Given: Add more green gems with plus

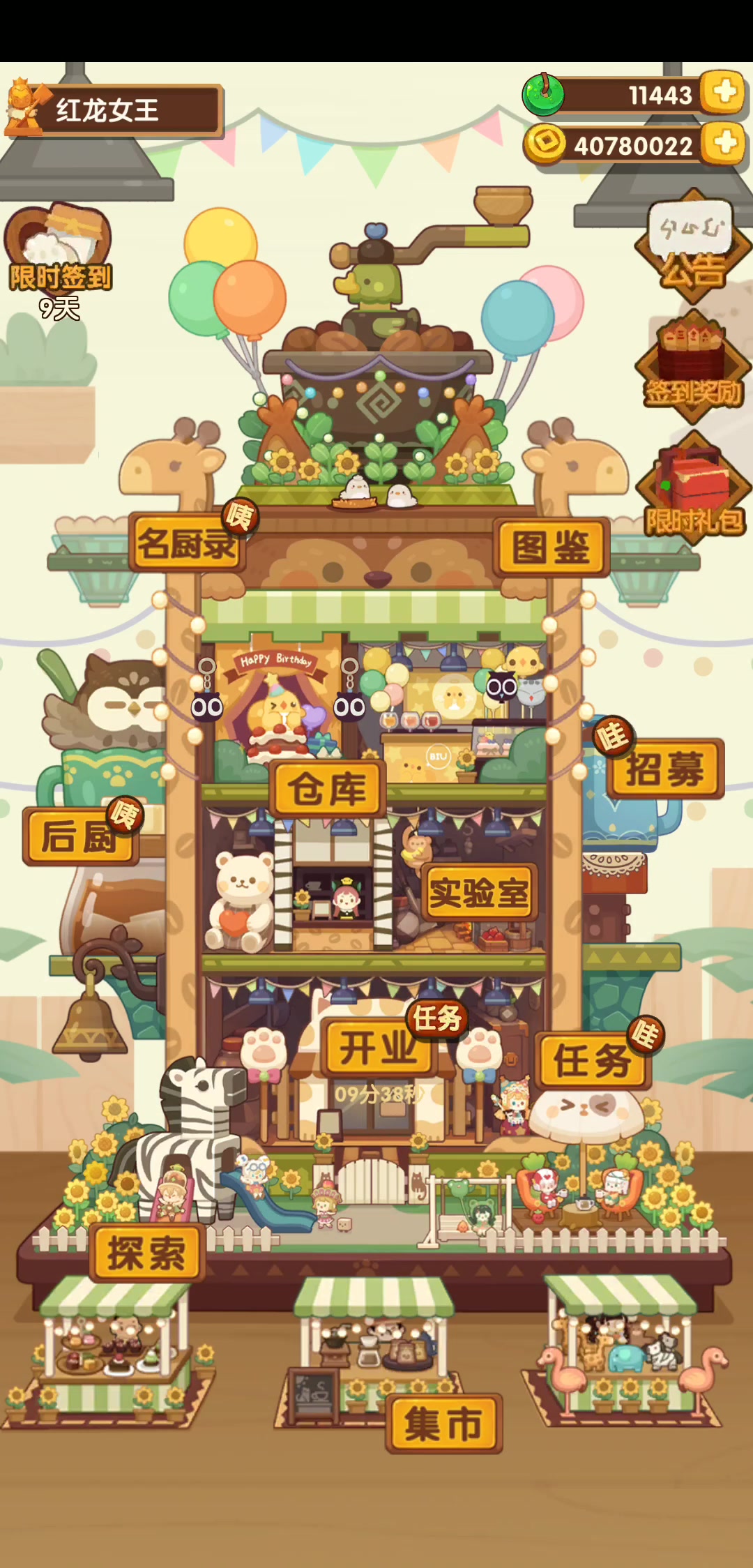Looking at the screenshot, I should (x=723, y=92).
